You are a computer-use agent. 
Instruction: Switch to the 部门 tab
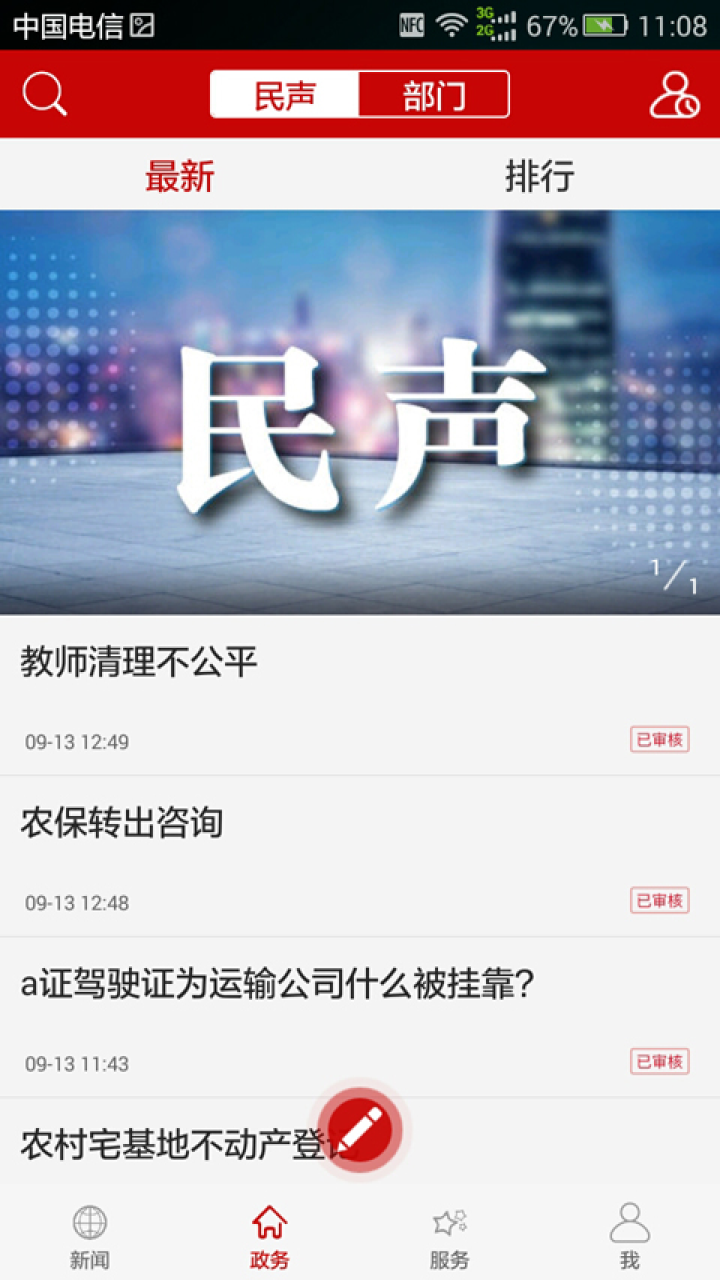pos(434,93)
